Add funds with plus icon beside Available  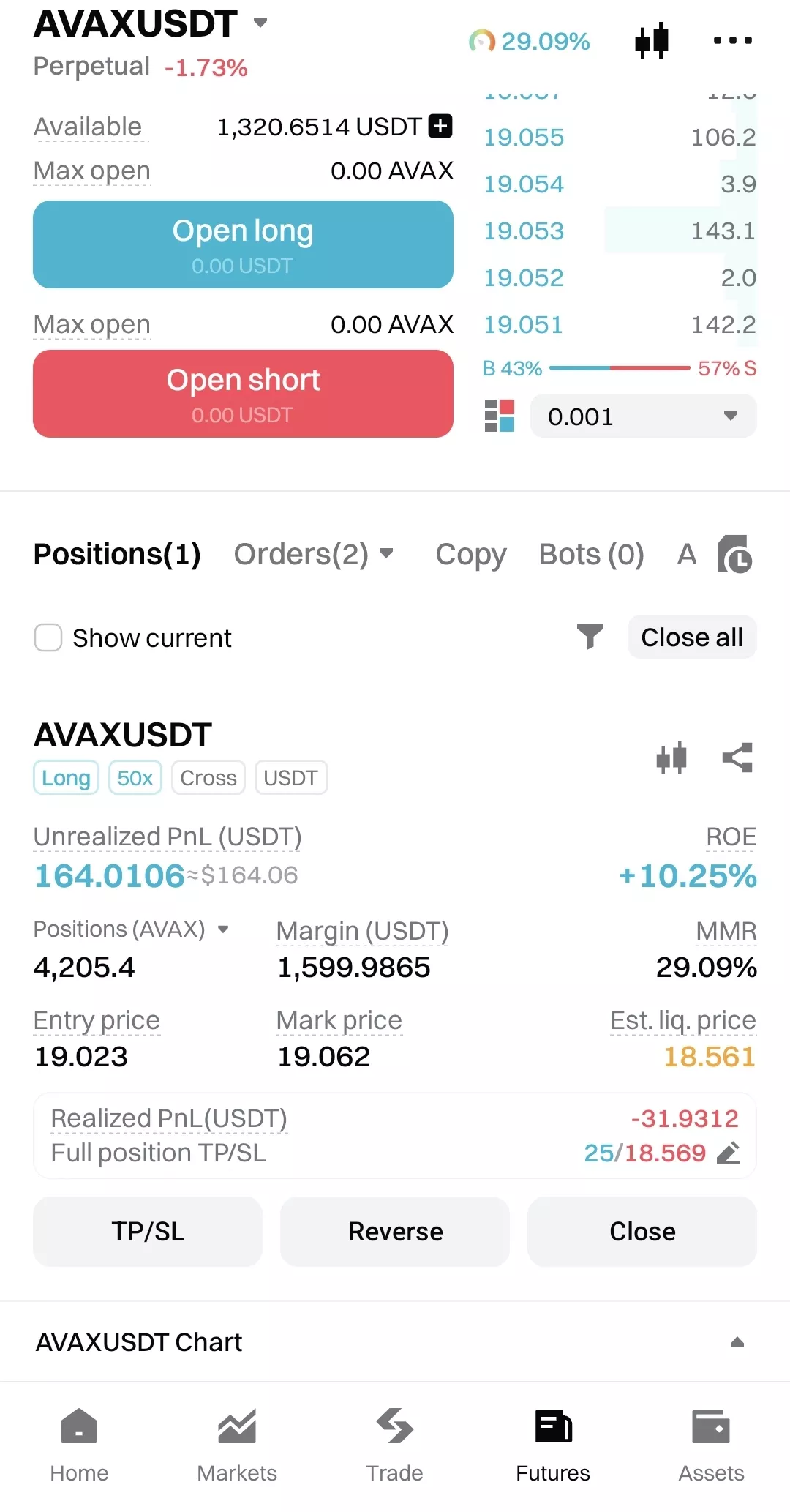pos(440,126)
